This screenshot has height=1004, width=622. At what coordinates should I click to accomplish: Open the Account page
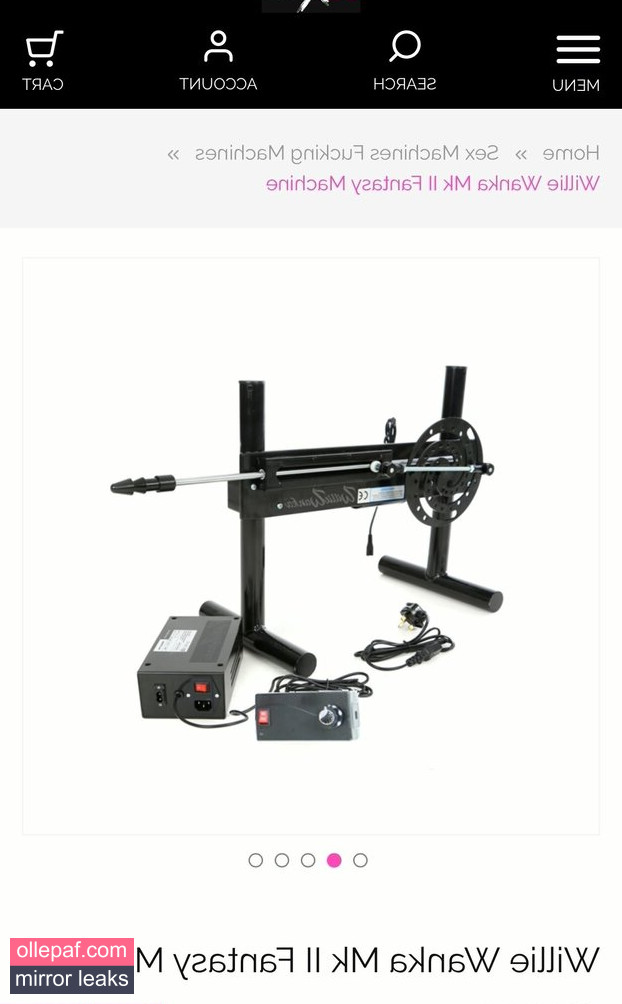(218, 60)
